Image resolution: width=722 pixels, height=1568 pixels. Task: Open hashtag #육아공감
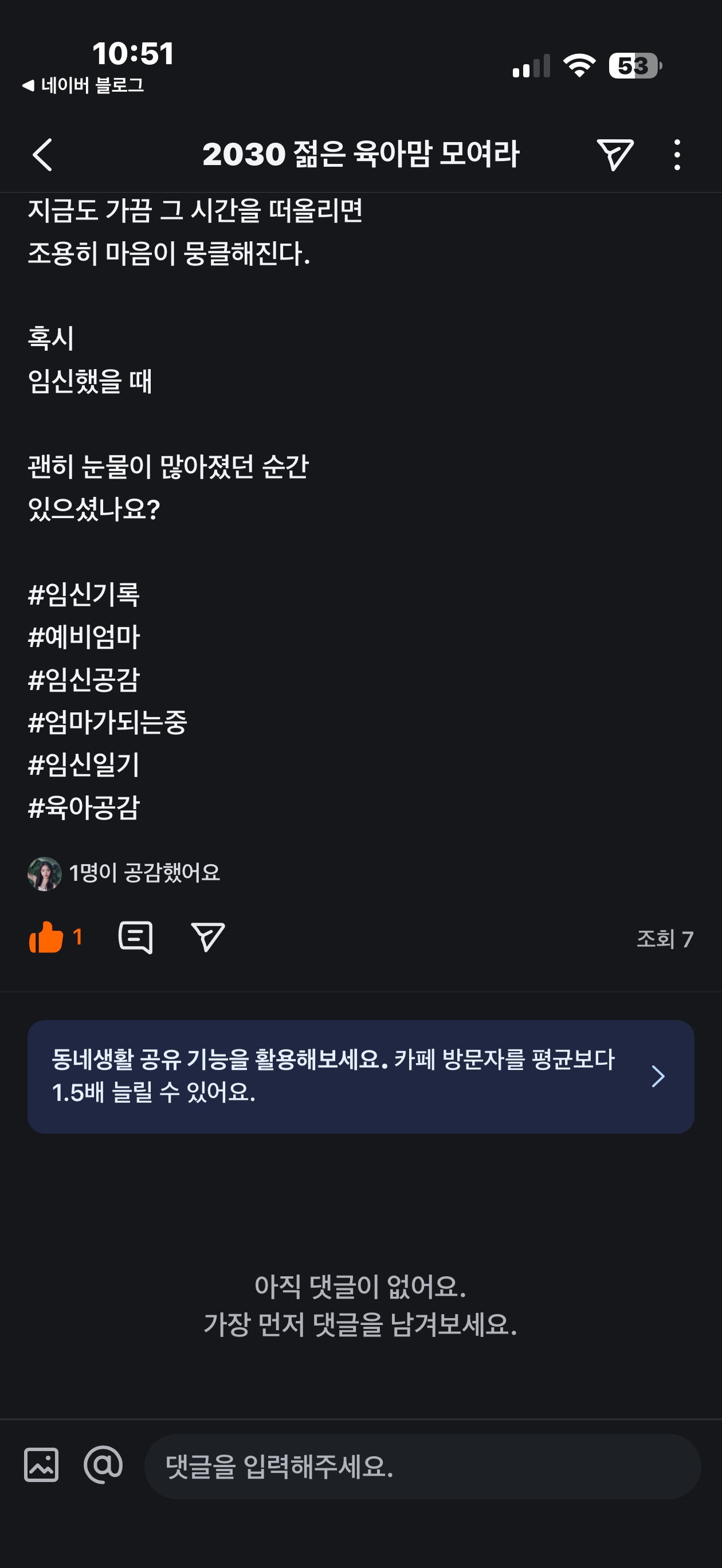click(x=84, y=807)
